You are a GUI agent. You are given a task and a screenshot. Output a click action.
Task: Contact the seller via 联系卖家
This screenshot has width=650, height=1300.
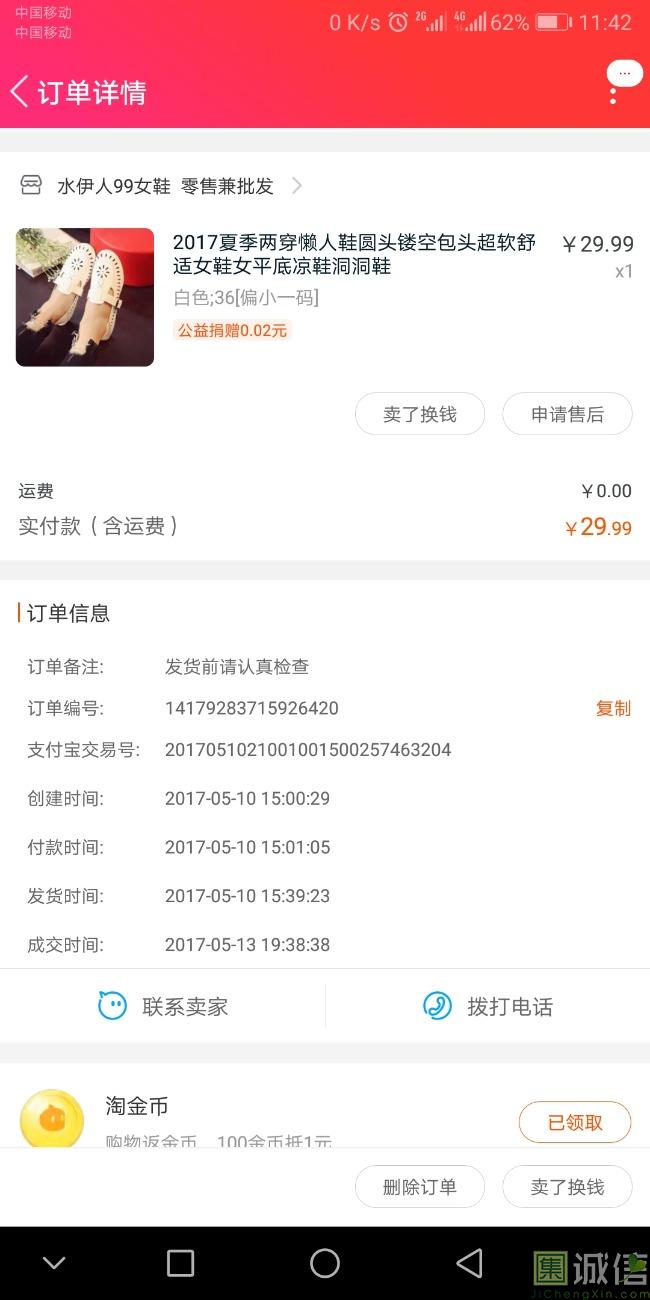coord(163,1006)
